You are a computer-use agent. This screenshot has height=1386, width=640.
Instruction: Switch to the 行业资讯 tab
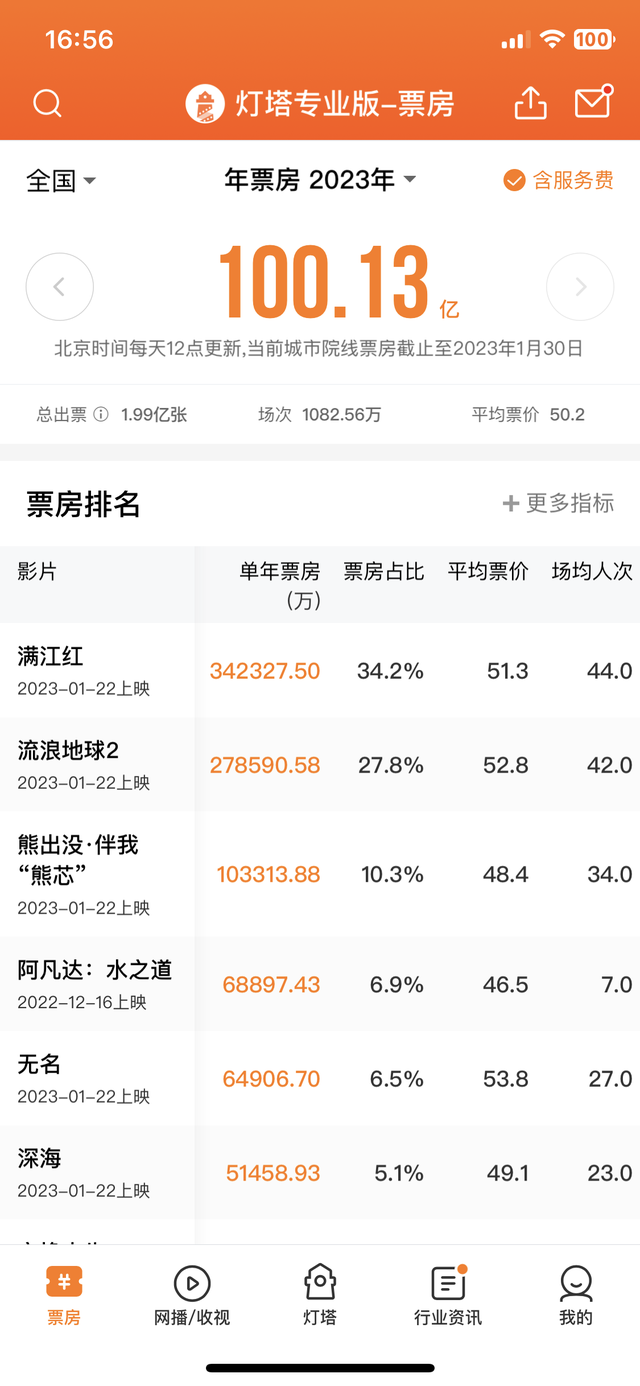click(448, 1295)
